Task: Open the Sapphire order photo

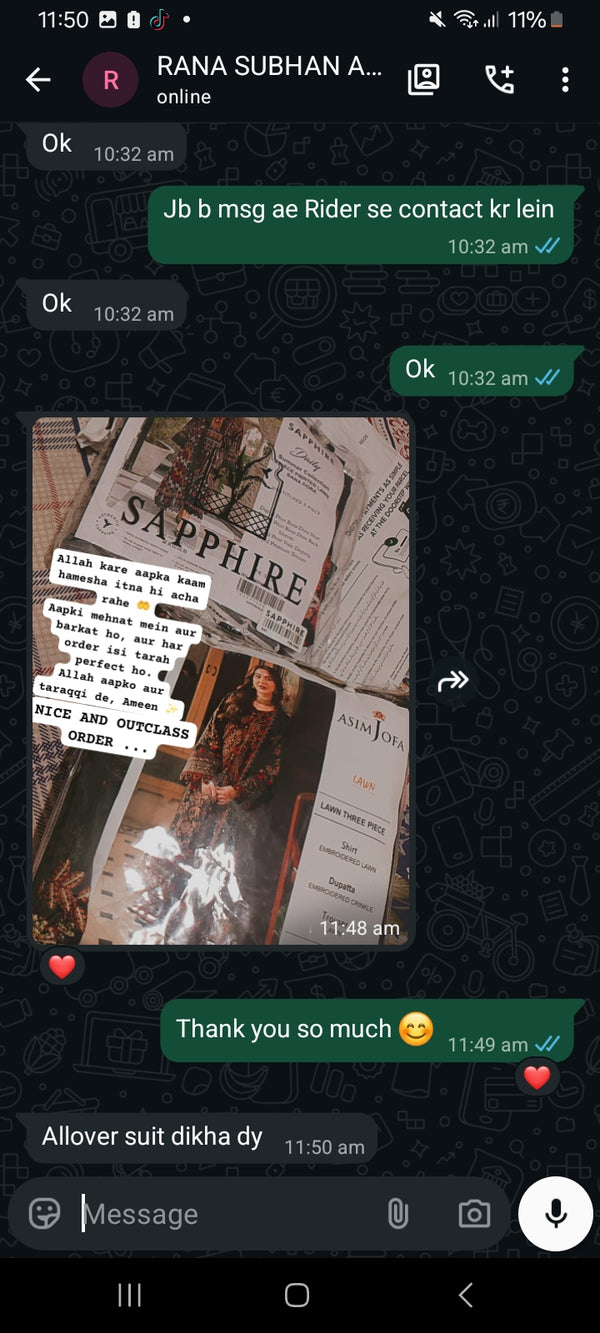Action: (x=221, y=681)
